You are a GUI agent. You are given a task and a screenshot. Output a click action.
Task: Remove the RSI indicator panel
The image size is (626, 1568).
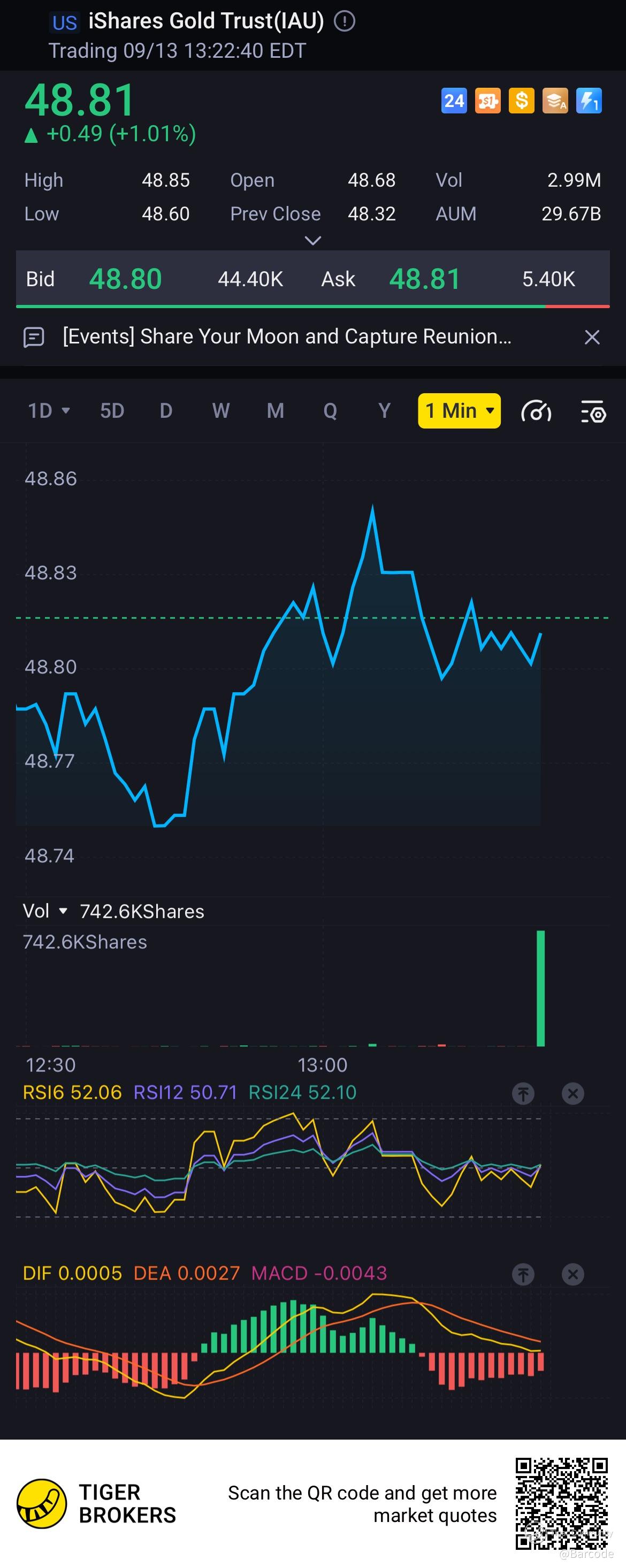572,1094
